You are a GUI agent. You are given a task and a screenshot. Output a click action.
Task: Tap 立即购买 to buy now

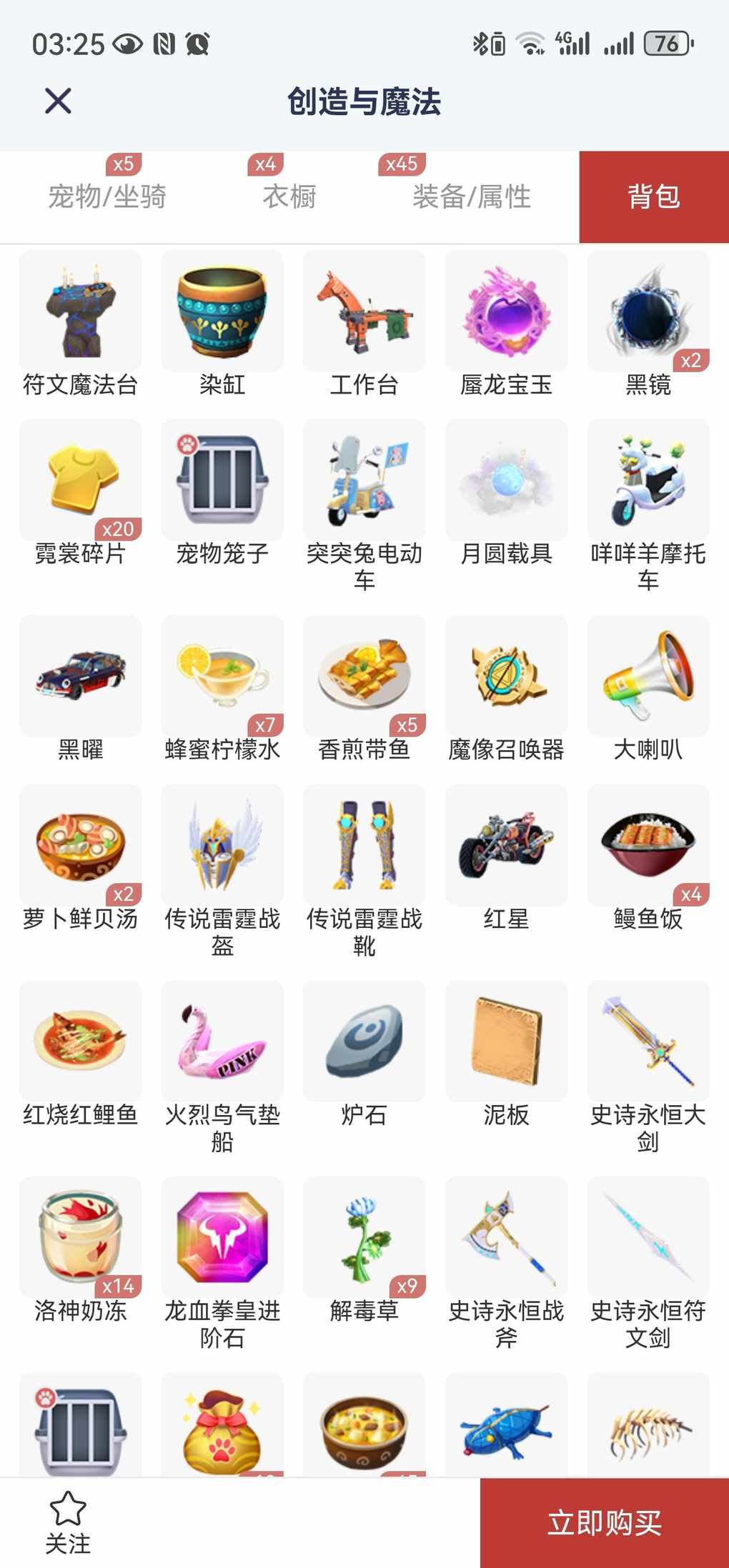click(x=605, y=1522)
